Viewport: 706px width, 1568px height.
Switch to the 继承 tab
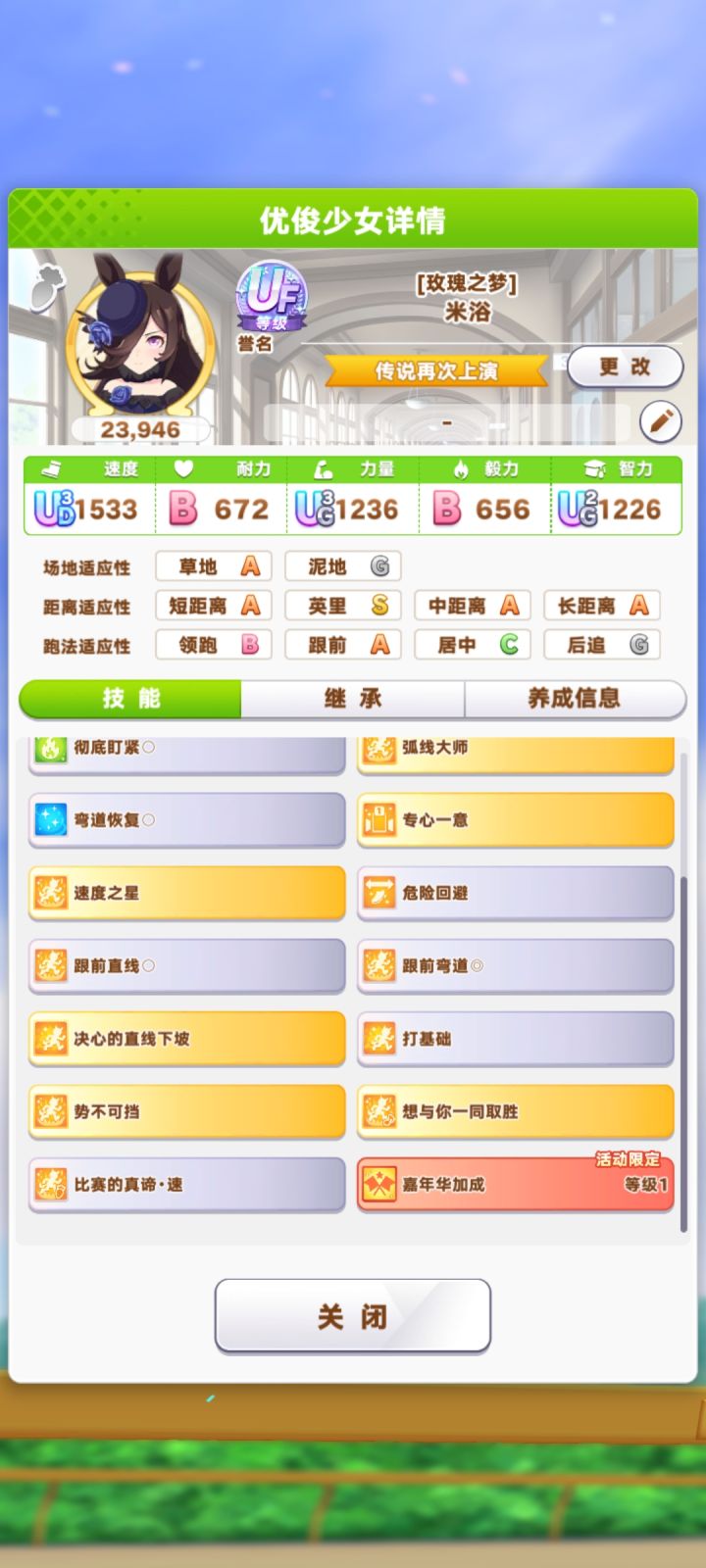(x=353, y=698)
